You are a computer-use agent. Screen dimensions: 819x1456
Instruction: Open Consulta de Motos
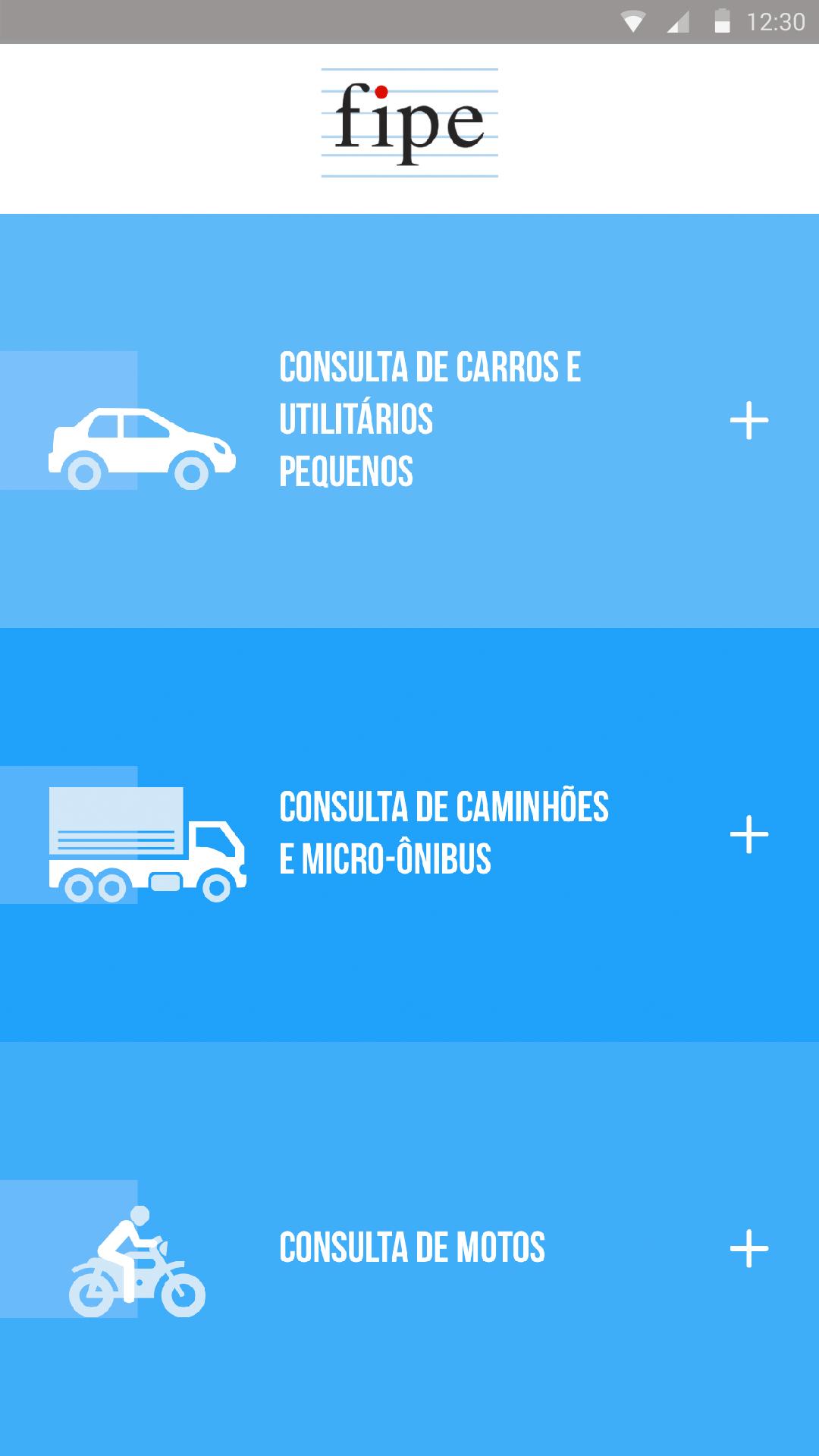click(x=412, y=1247)
